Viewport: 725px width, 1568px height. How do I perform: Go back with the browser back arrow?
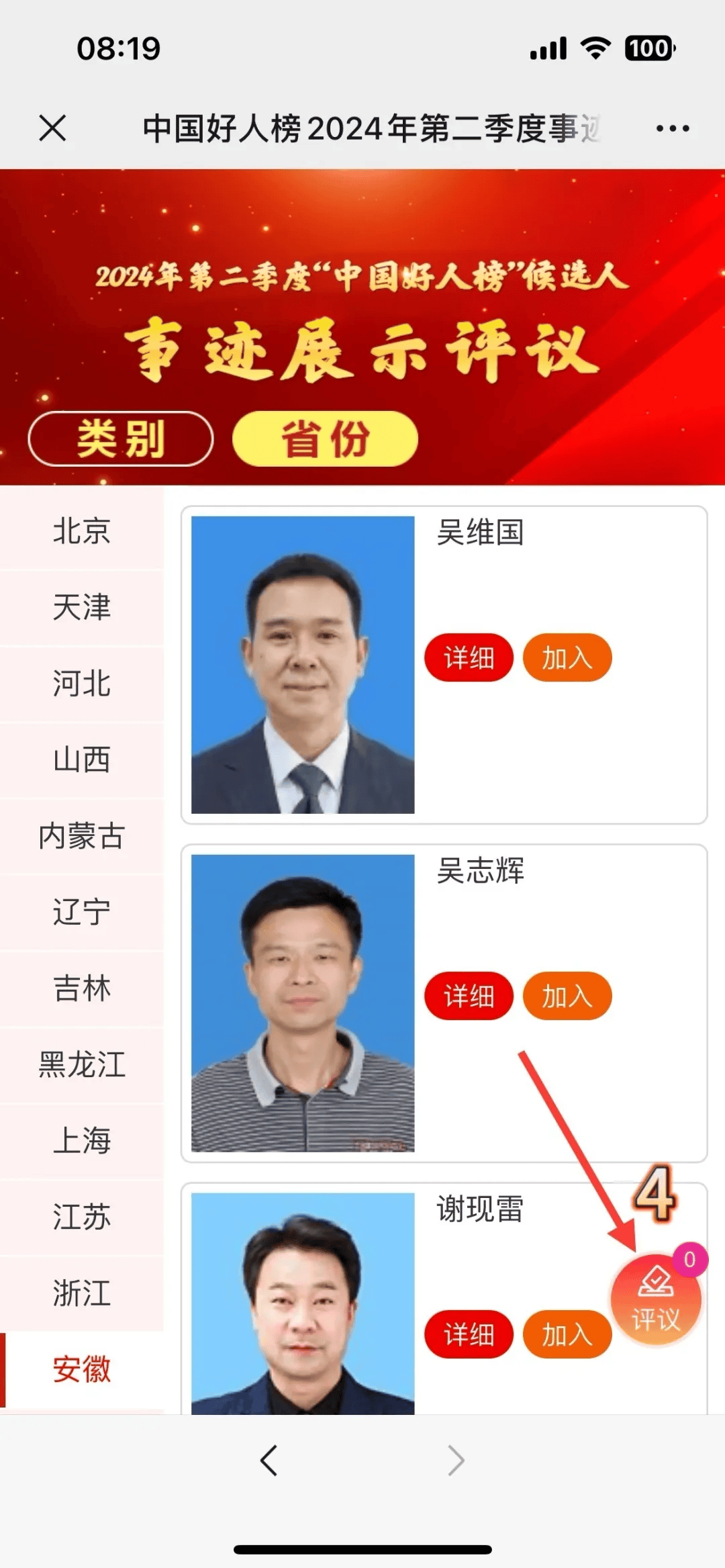[269, 1460]
